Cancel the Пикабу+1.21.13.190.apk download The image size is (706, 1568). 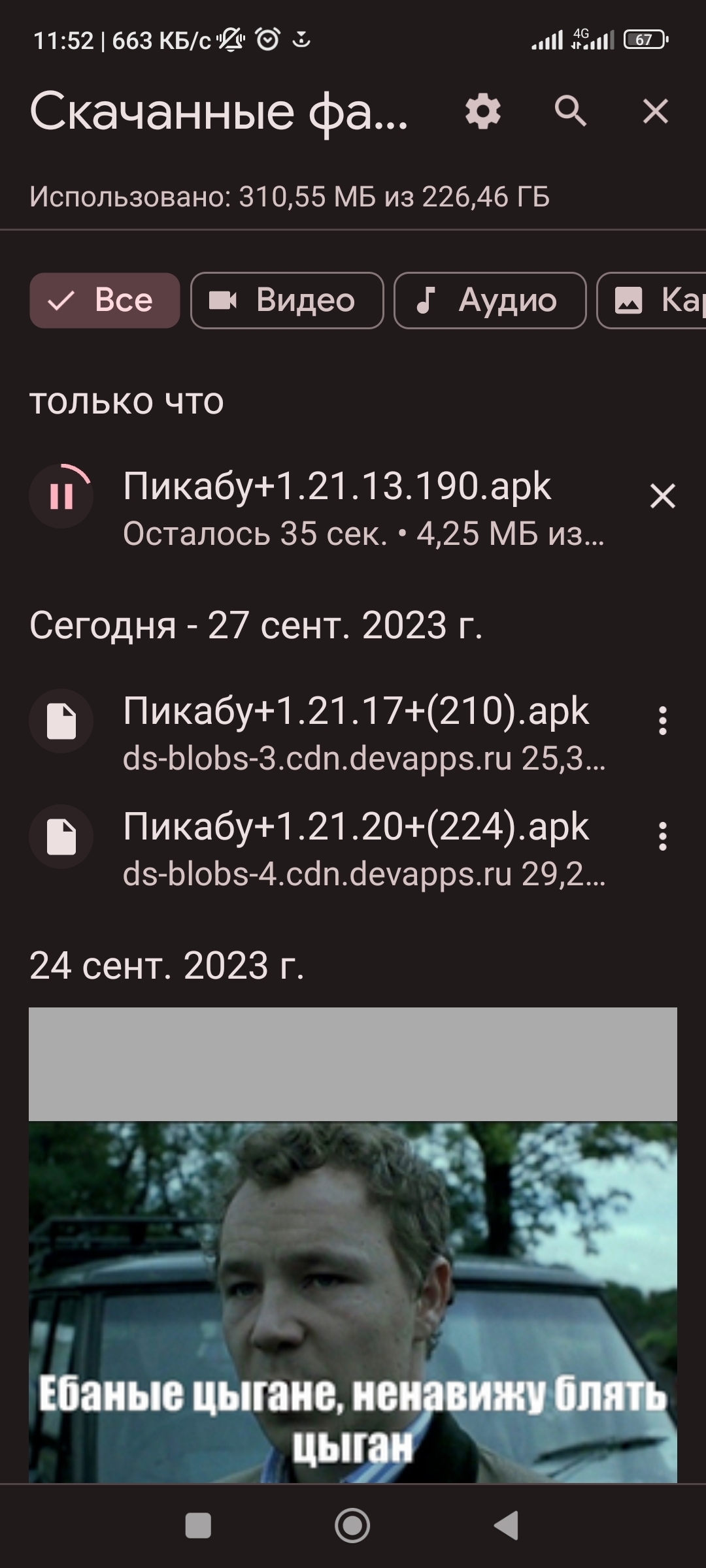[x=662, y=497]
